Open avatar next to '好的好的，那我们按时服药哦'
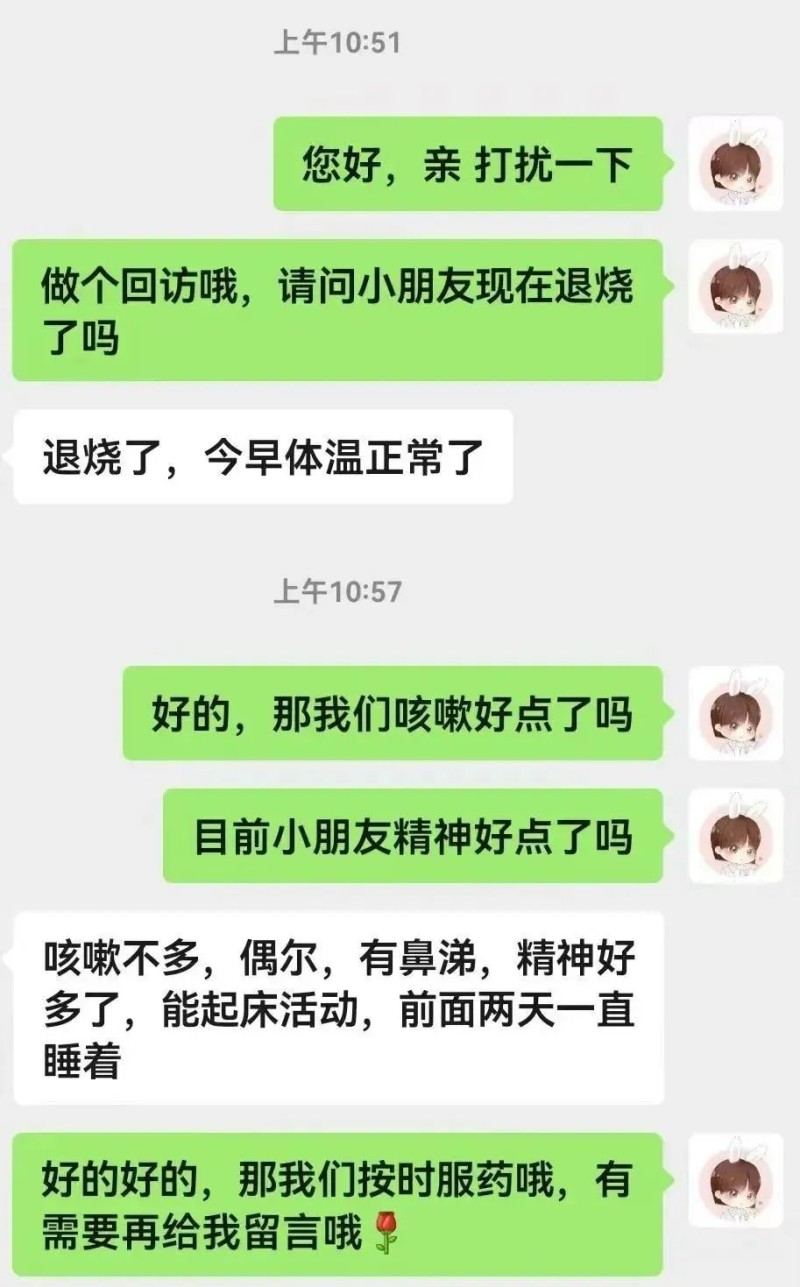The width and height of the screenshot is (800, 1287). (735, 1180)
